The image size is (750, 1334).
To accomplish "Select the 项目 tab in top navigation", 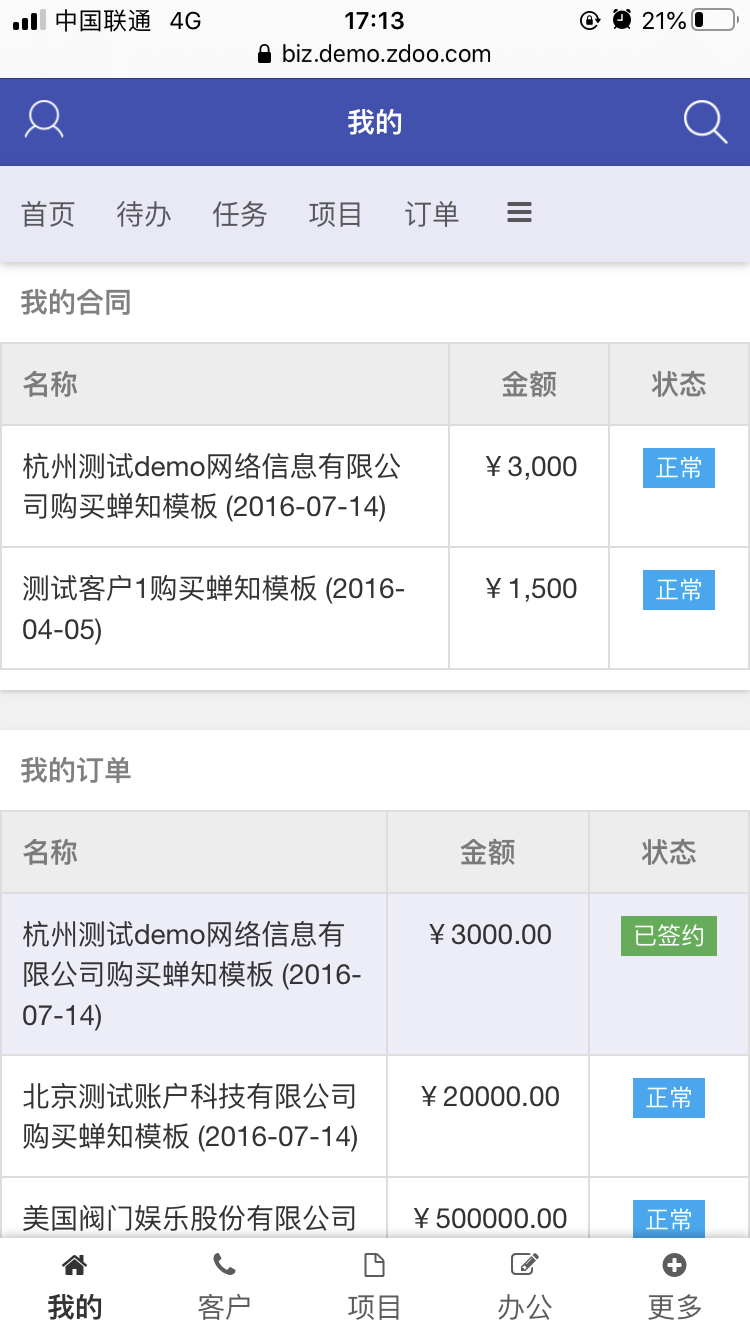I will tap(335, 214).
